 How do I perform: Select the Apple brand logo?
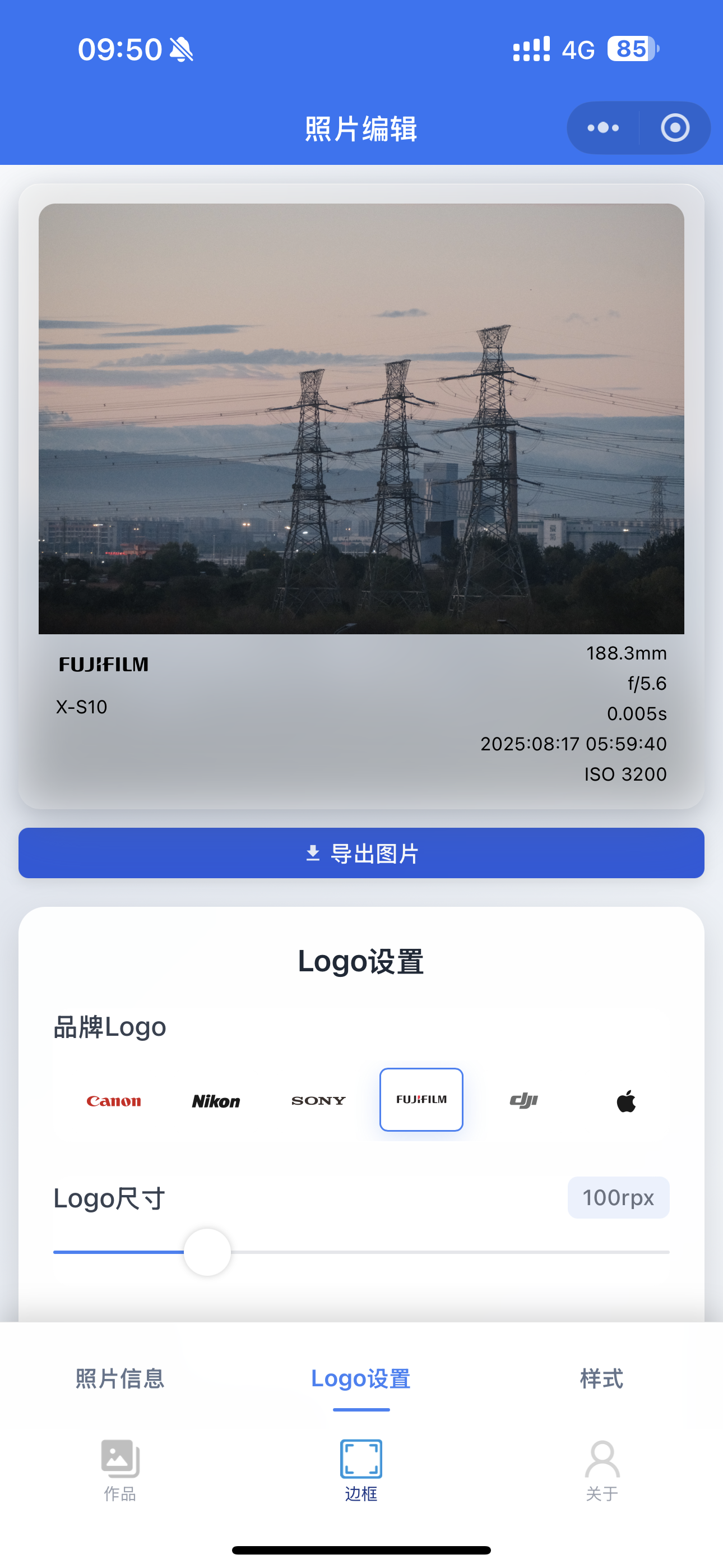tap(626, 1100)
